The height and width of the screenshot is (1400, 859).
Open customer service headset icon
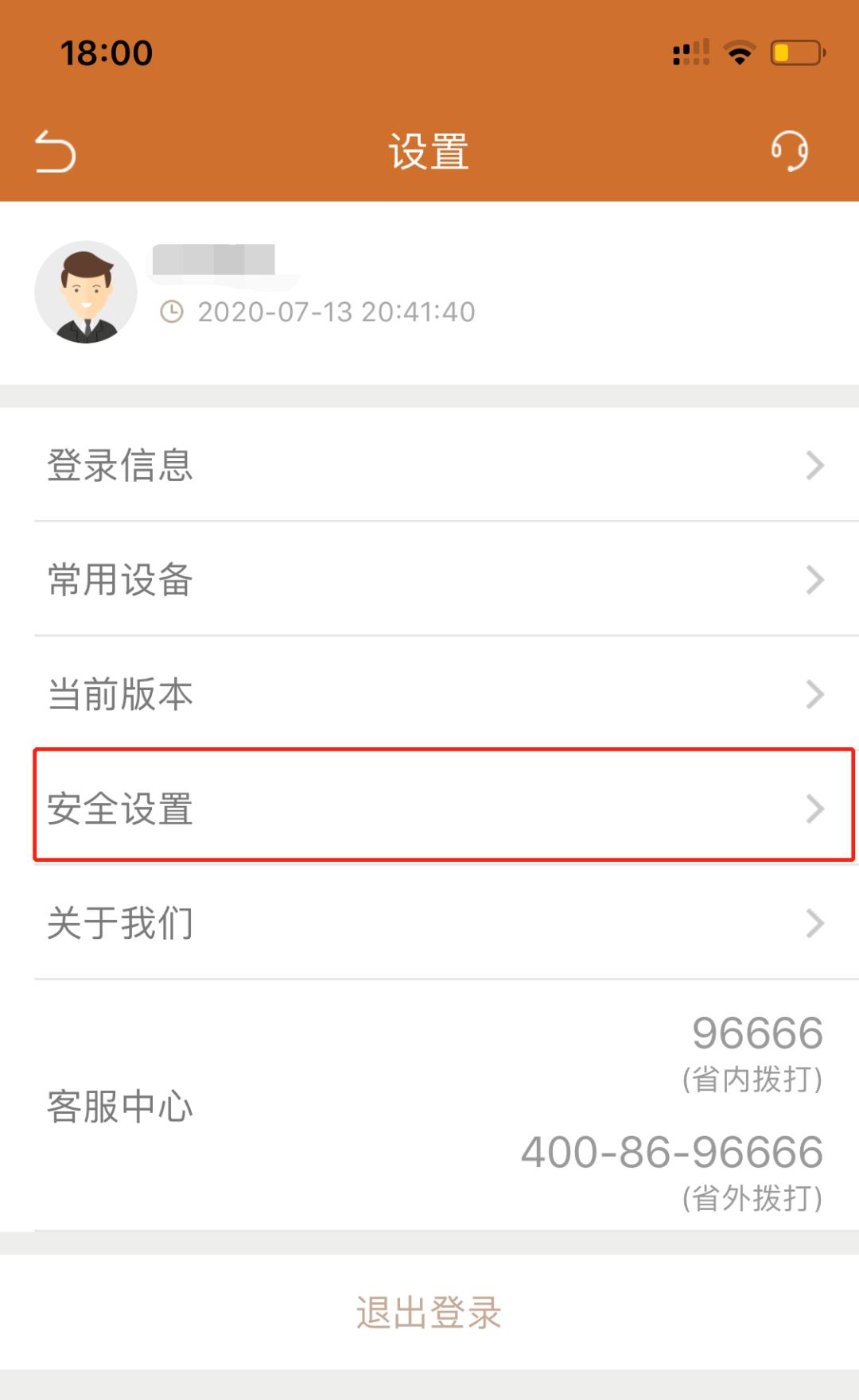[789, 150]
